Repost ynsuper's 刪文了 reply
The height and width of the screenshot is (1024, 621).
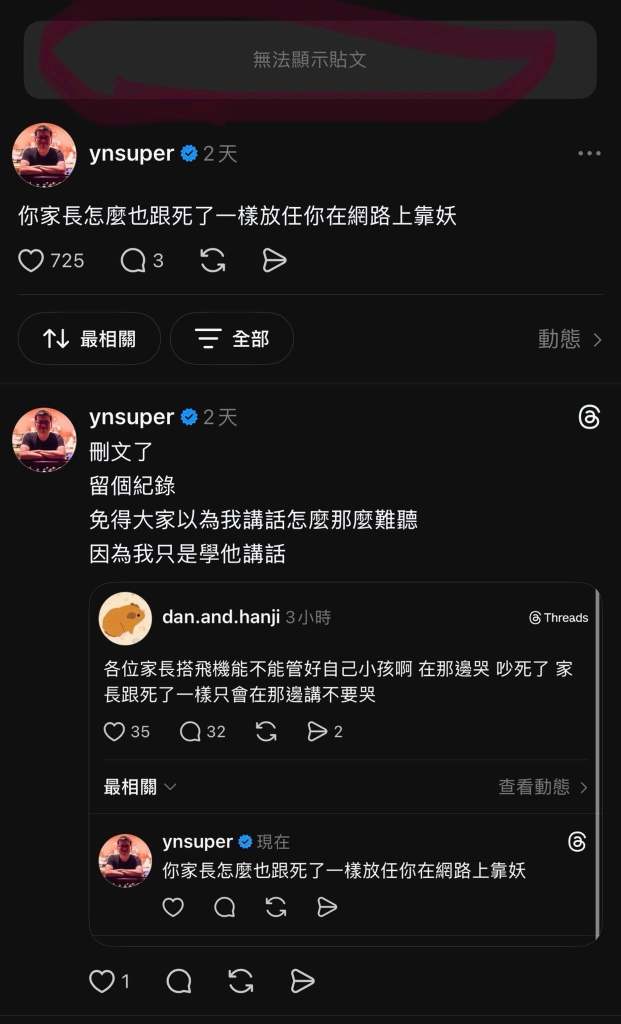[x=241, y=981]
